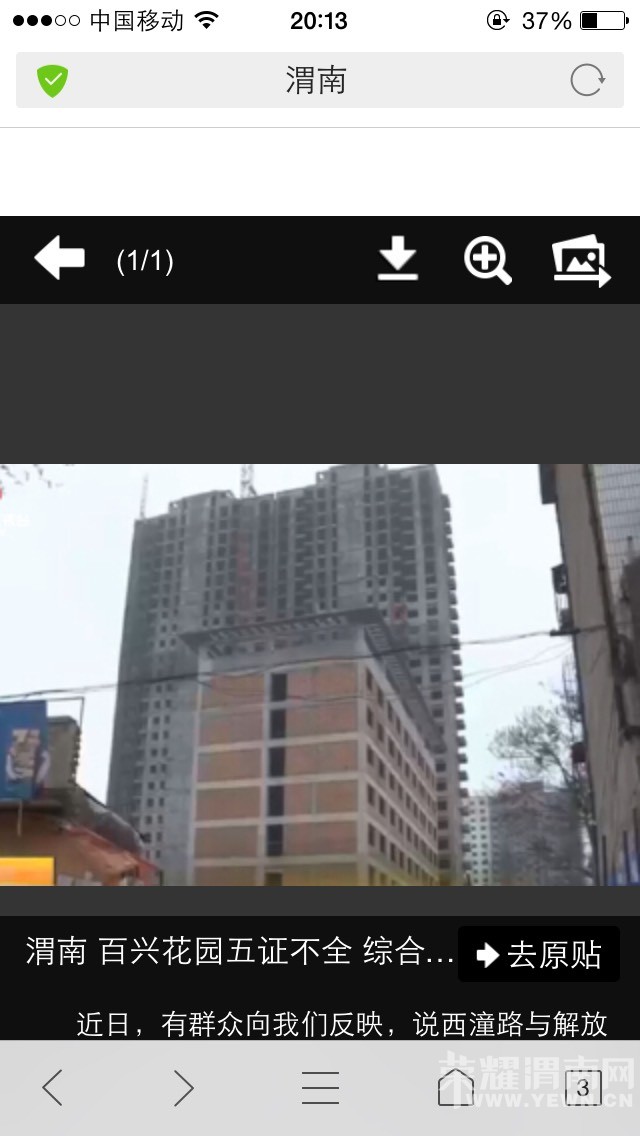The width and height of the screenshot is (640, 1136).
Task: Tap the building photo in the viewer
Action: click(x=320, y=675)
